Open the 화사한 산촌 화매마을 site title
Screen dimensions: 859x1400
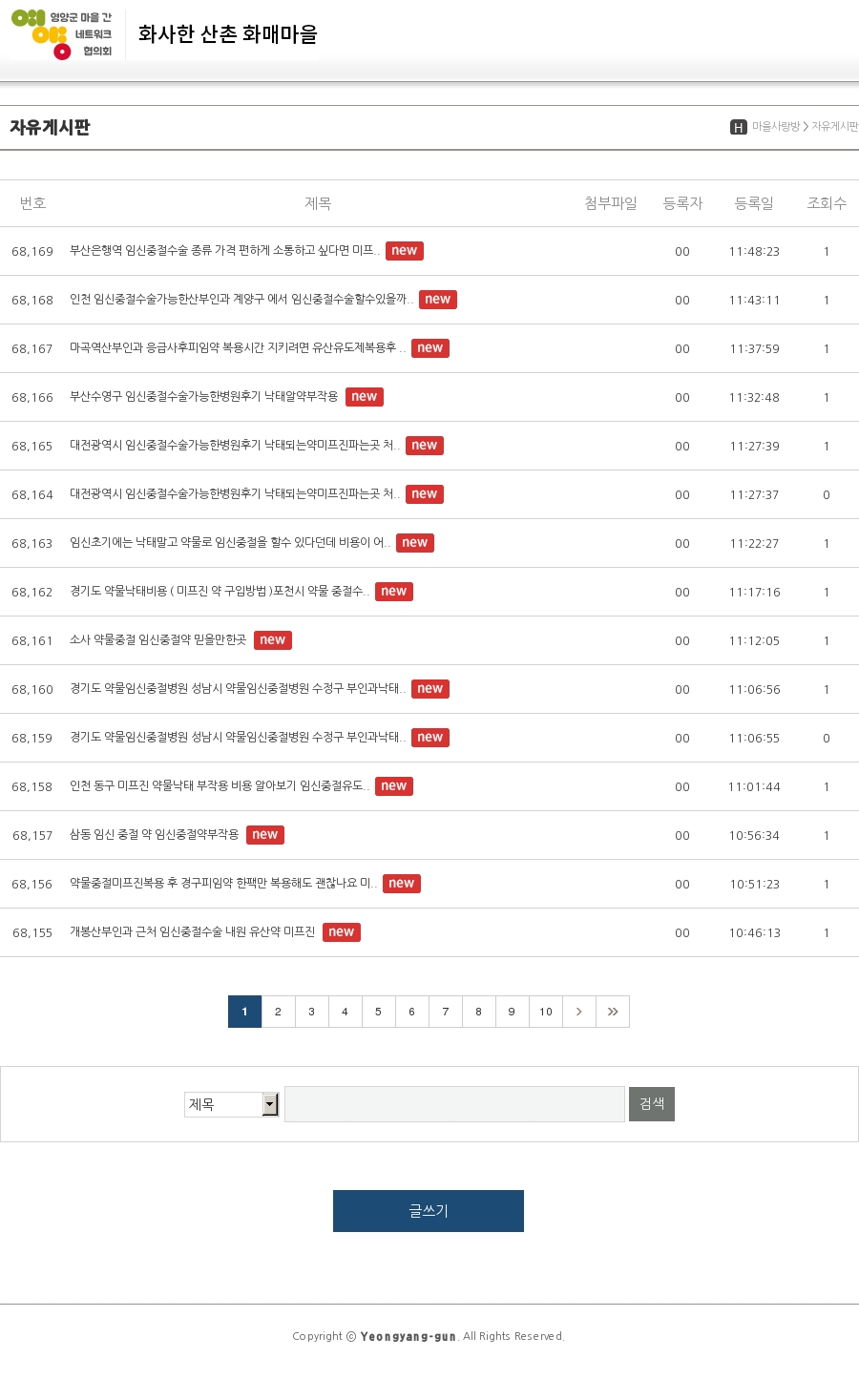point(227,34)
